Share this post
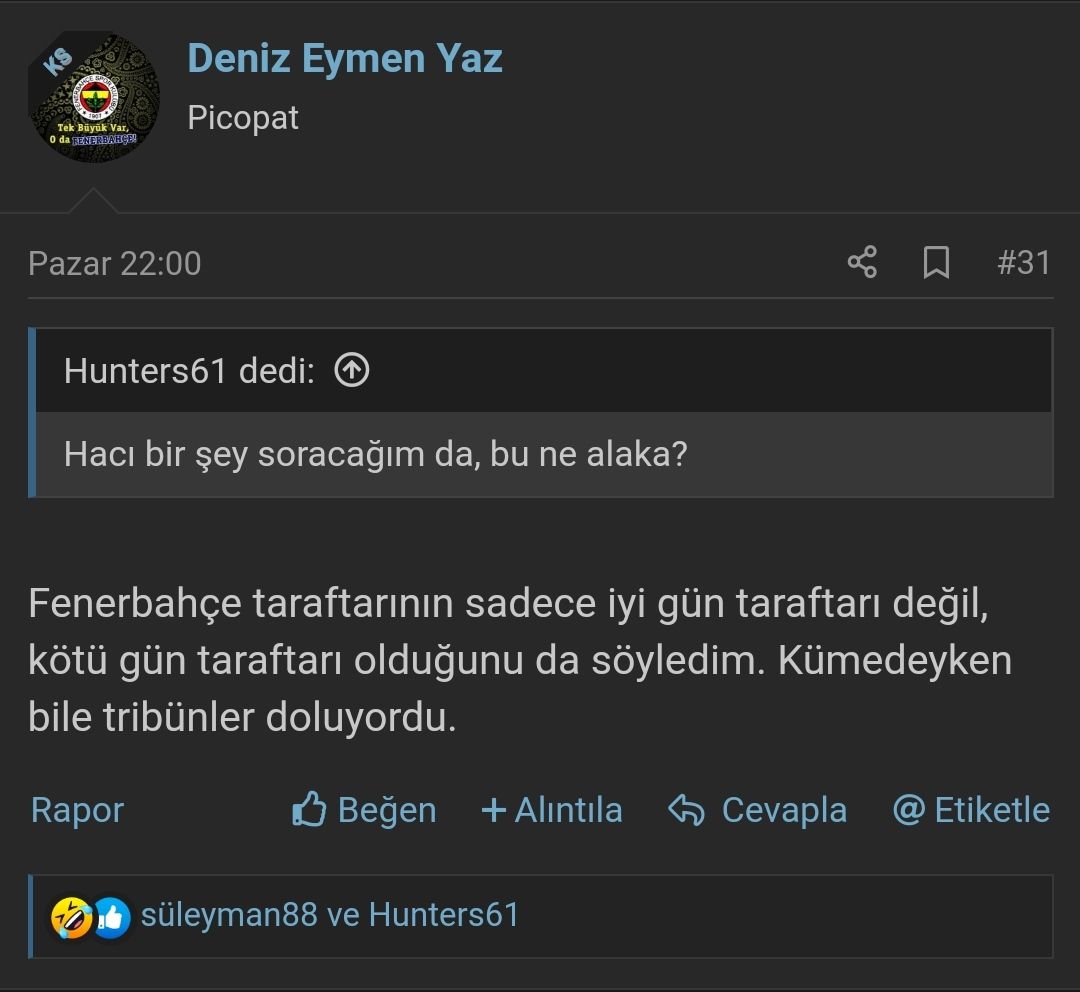The width and height of the screenshot is (1080, 992). [862, 263]
